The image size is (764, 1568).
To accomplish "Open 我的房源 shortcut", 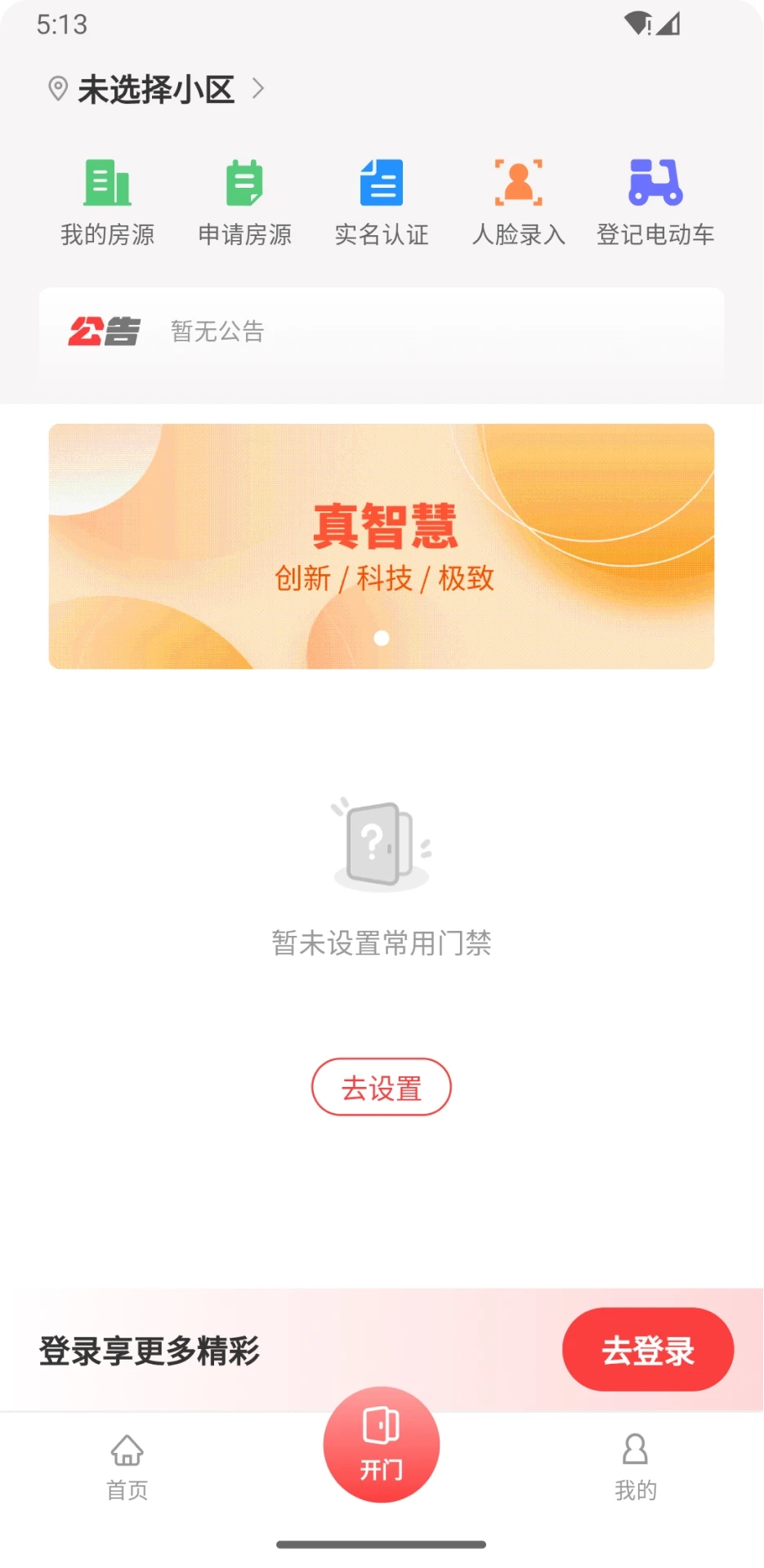I will coord(107,202).
